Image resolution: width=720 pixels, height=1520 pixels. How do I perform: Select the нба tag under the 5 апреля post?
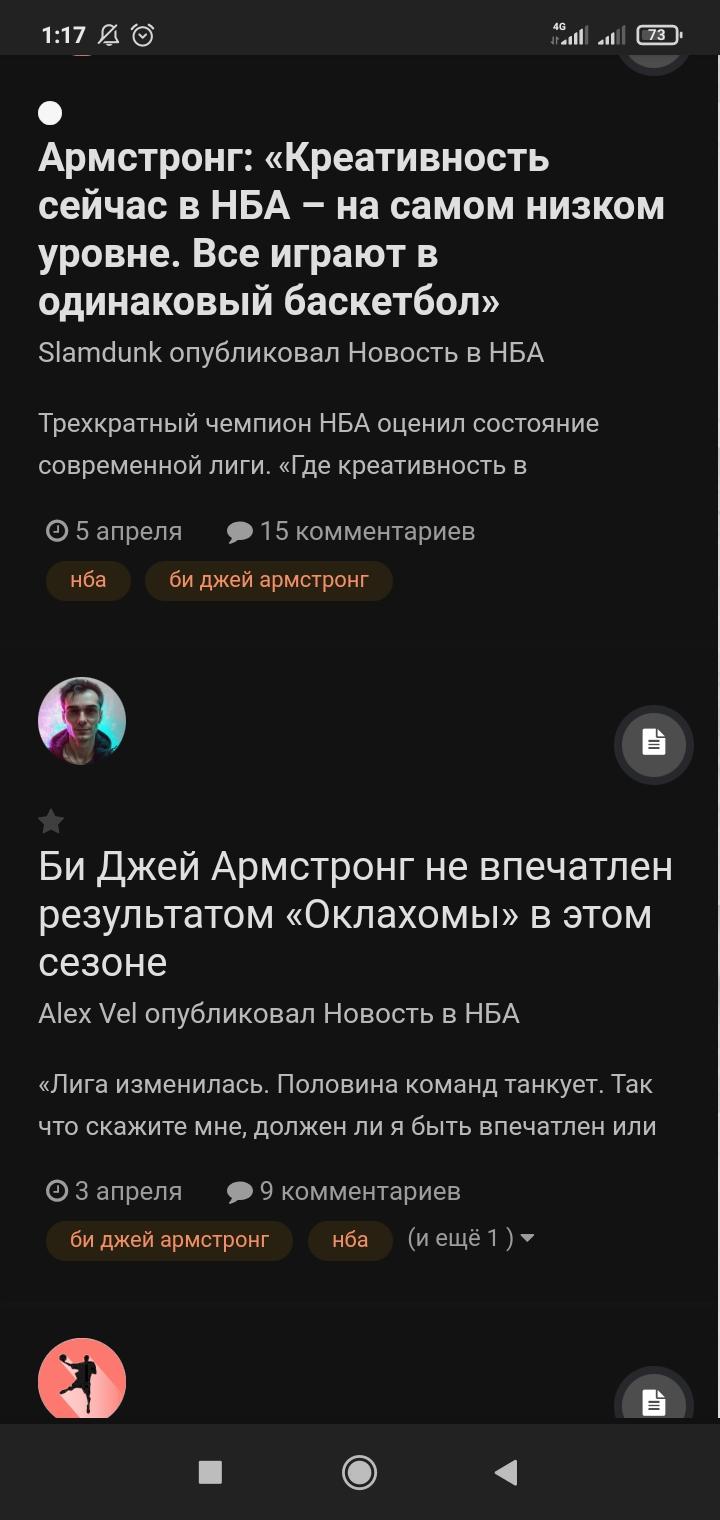(88, 580)
